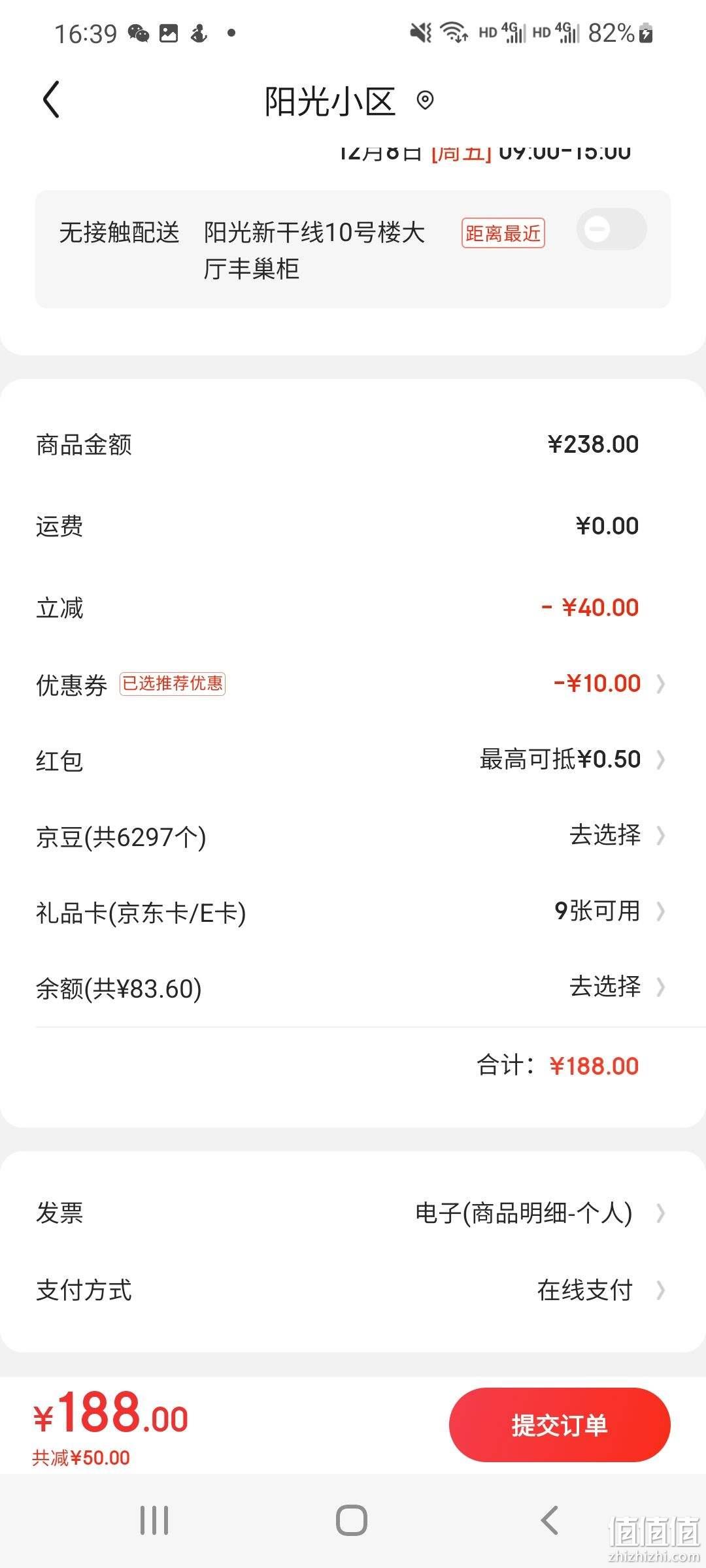The width and height of the screenshot is (706, 1568).
Task: Tap 提交订单 to submit order
Action: click(560, 1425)
